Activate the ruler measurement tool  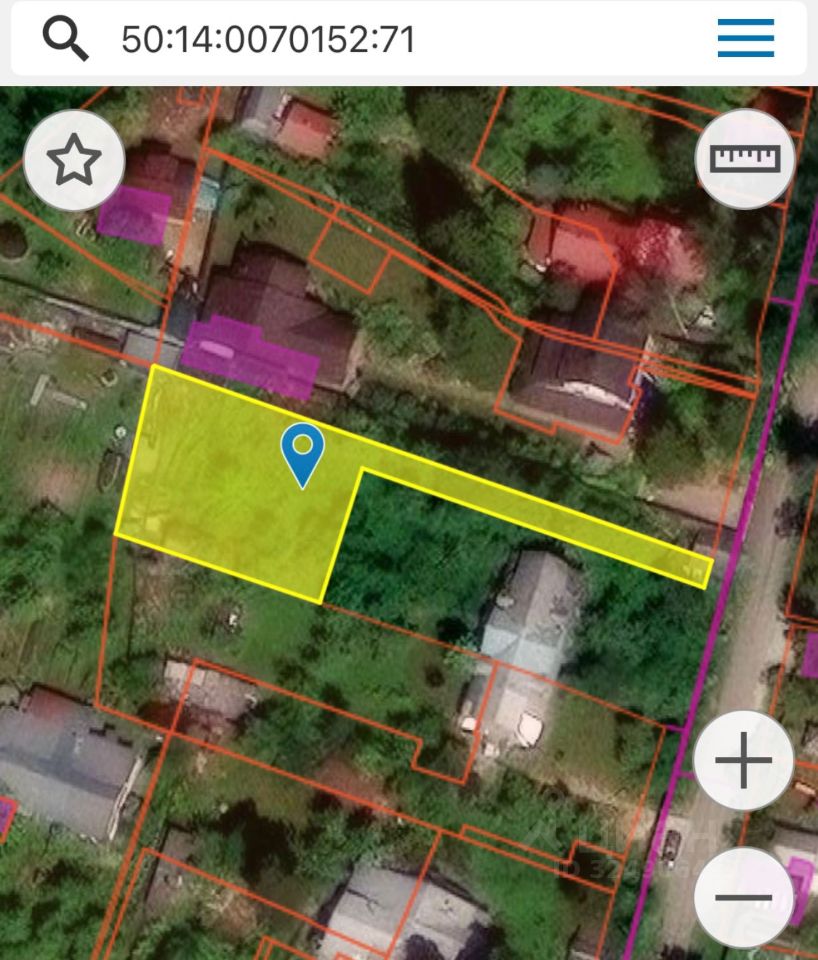tap(745, 159)
